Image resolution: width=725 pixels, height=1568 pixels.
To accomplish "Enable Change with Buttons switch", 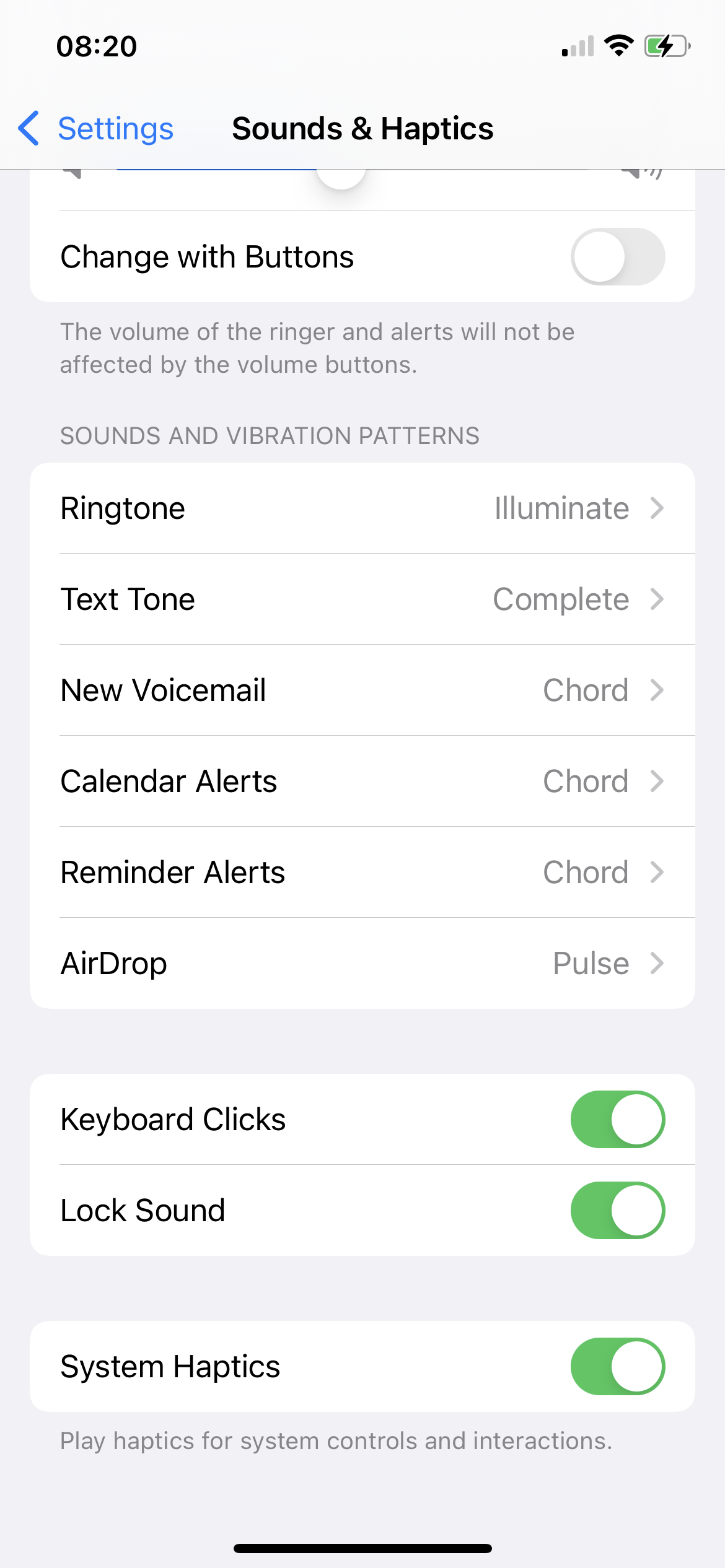I will pyautogui.click(x=617, y=257).
